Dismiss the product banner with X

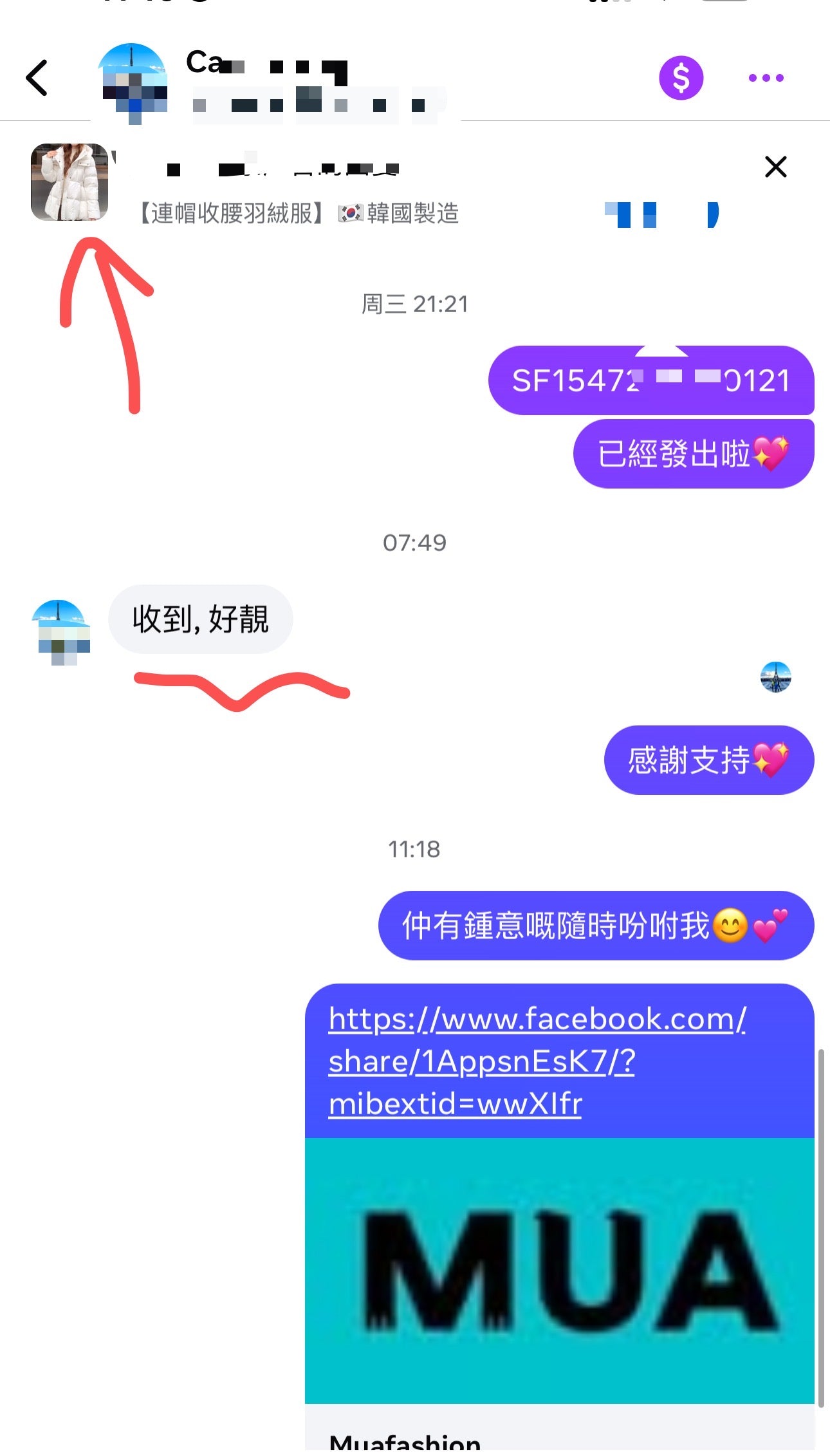point(776,167)
